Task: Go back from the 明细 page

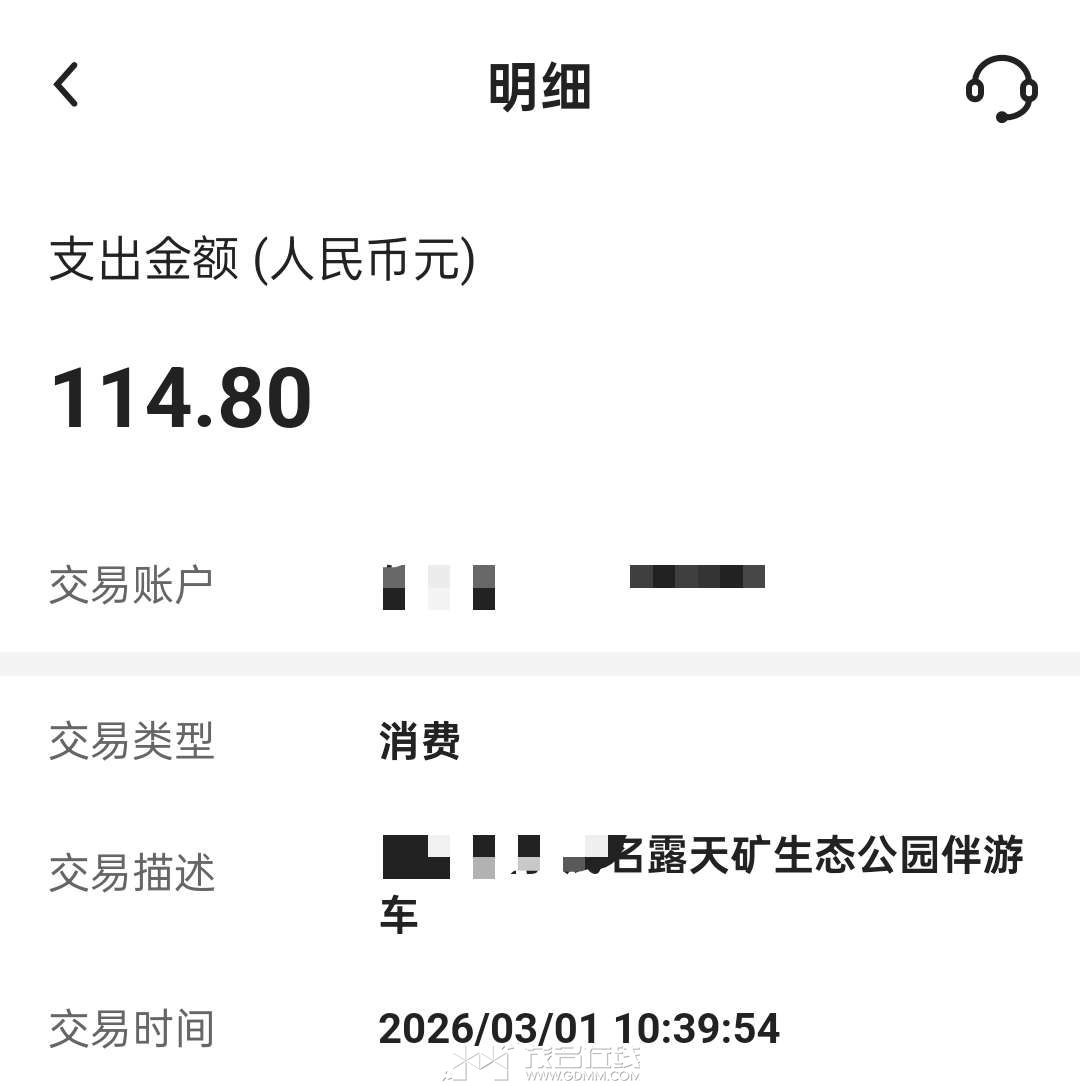Action: click(66, 85)
